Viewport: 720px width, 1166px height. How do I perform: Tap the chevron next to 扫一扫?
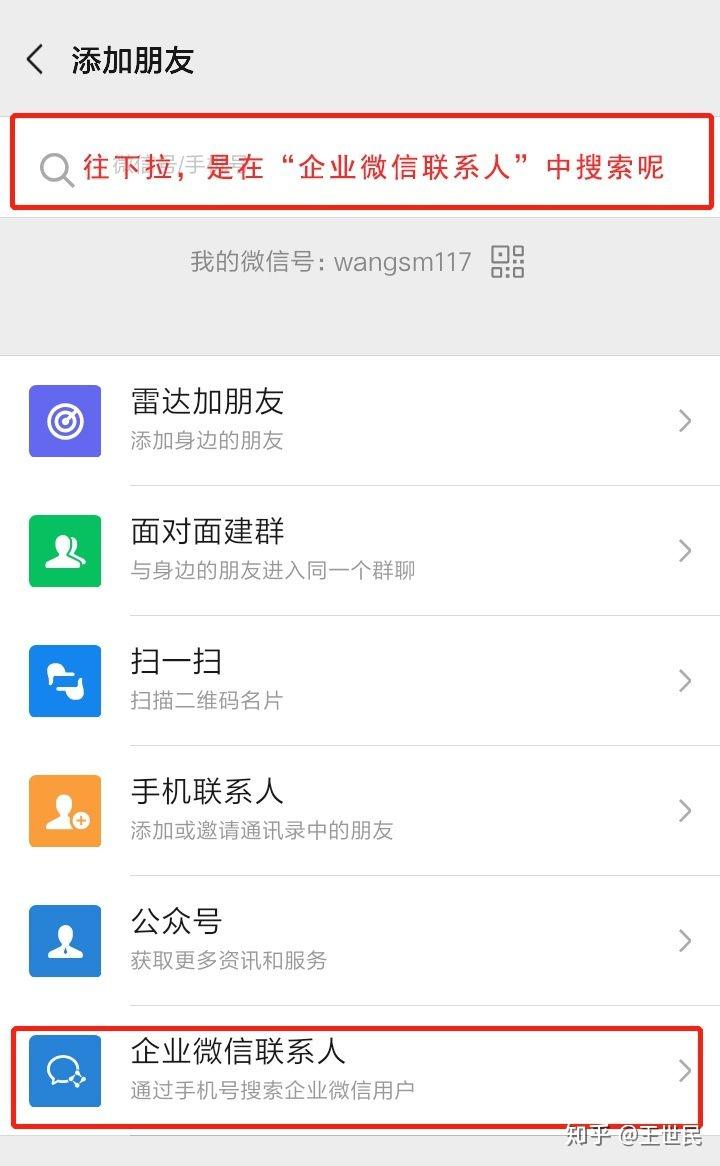click(684, 681)
